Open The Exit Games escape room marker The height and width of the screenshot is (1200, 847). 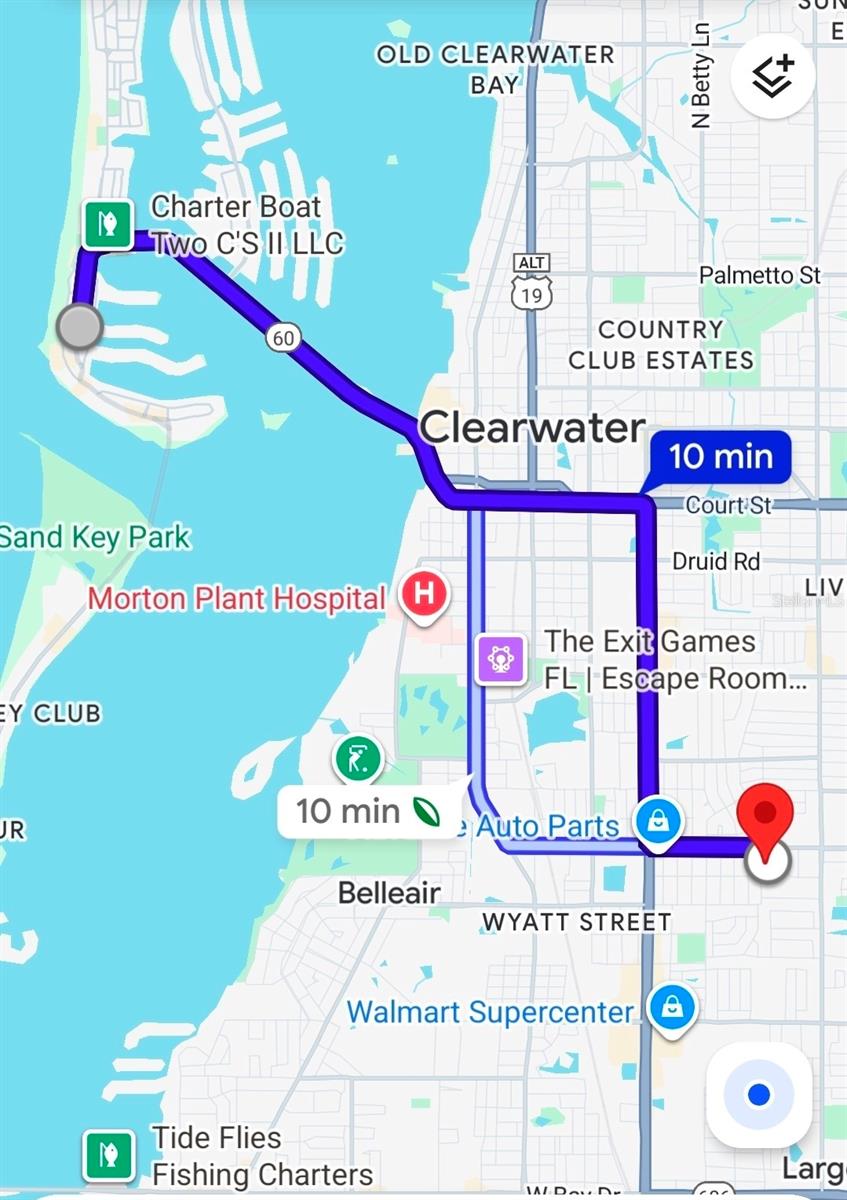501,659
